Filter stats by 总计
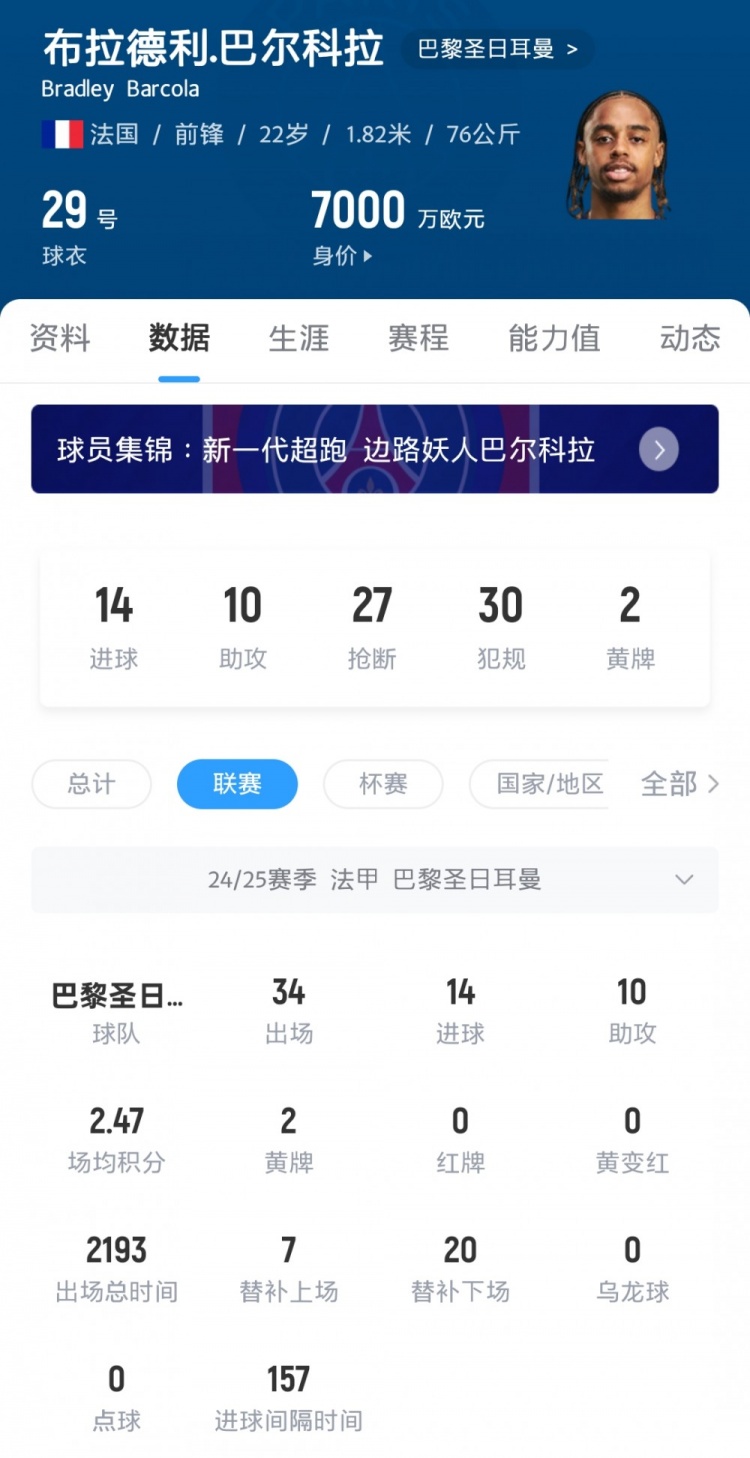 pyautogui.click(x=92, y=784)
